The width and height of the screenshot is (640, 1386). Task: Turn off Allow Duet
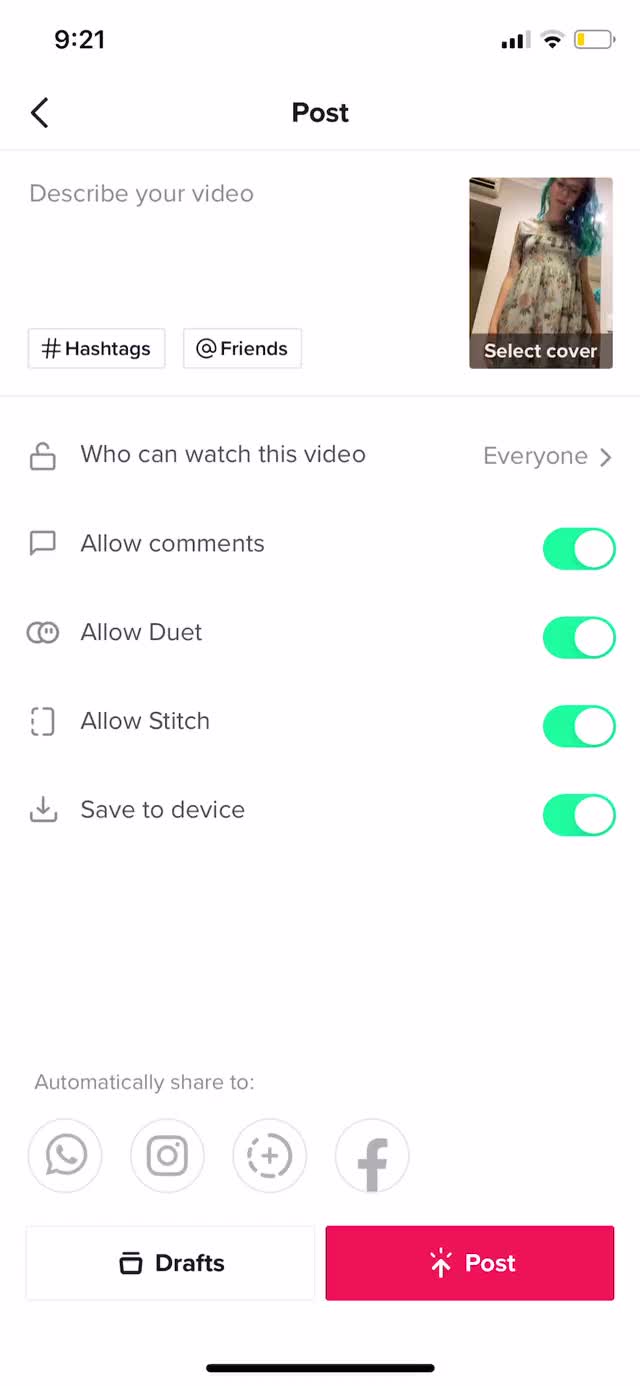[x=578, y=638]
